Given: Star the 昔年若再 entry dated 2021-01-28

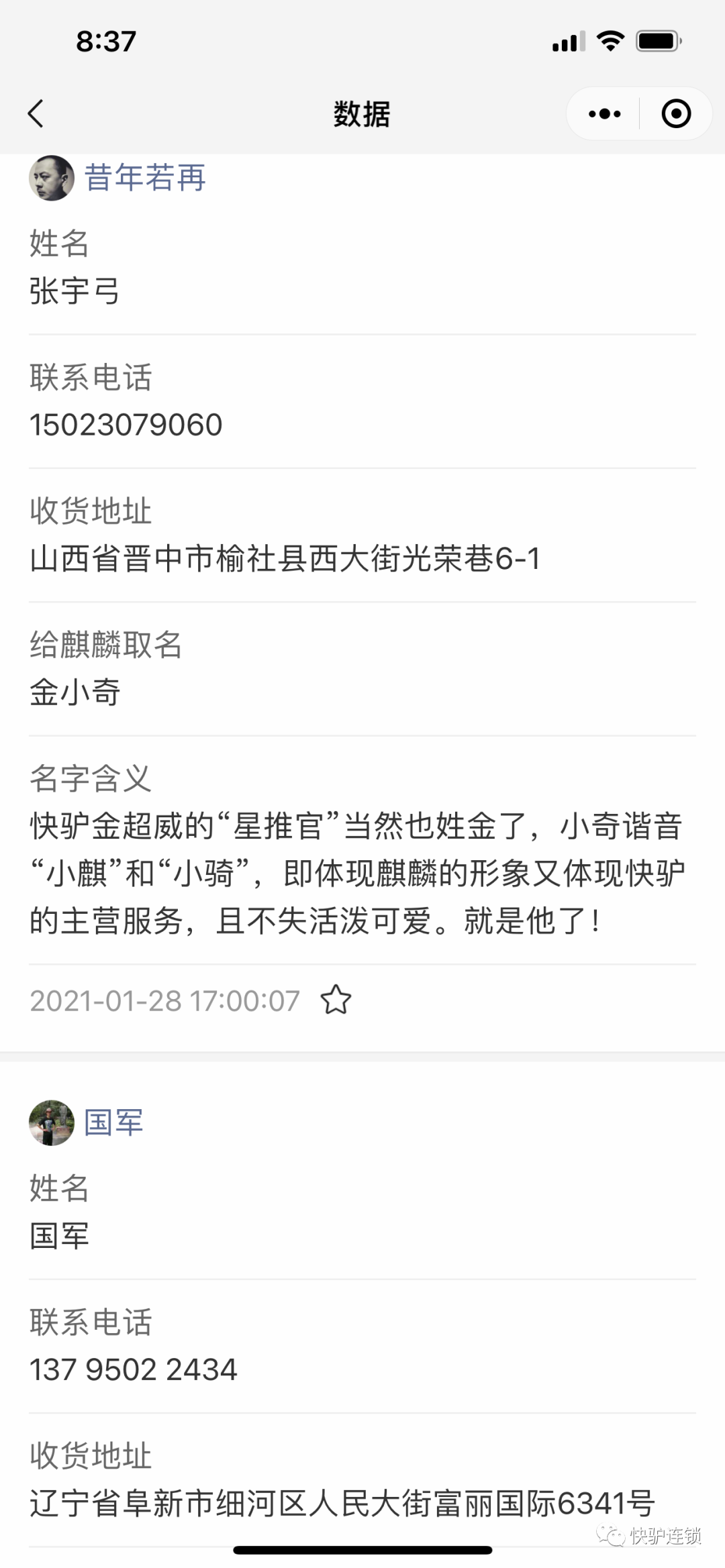Looking at the screenshot, I should pyautogui.click(x=336, y=1000).
